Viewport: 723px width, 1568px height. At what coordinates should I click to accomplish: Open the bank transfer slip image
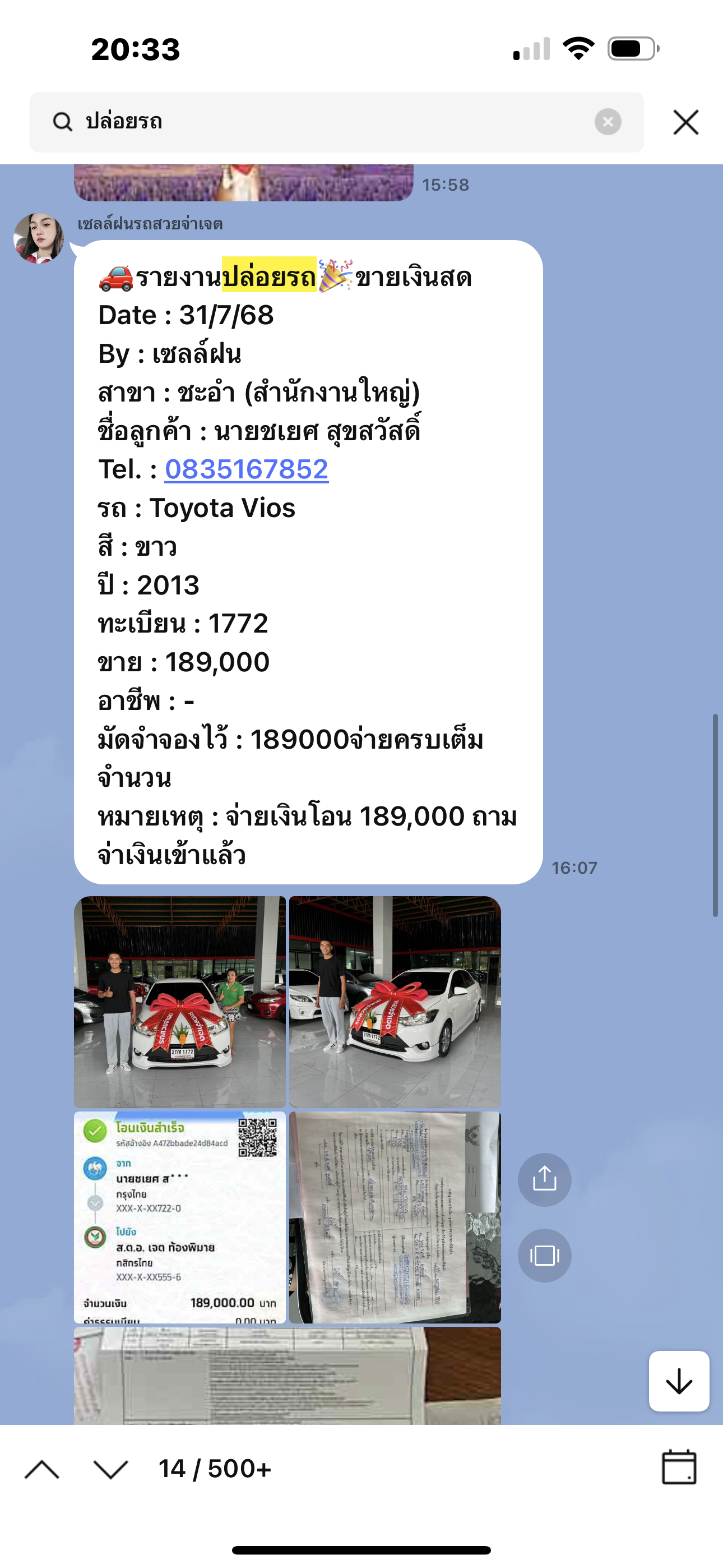click(179, 1217)
